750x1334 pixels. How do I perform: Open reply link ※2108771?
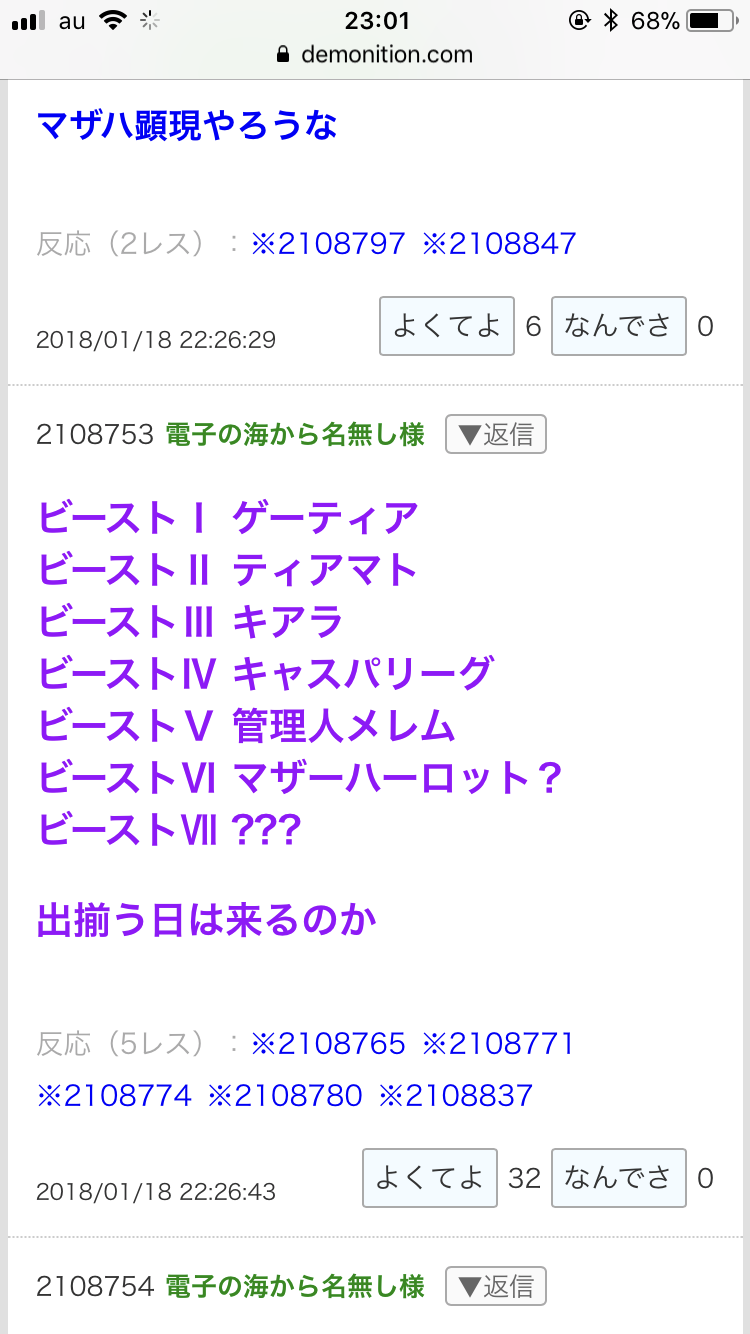tap(498, 1044)
